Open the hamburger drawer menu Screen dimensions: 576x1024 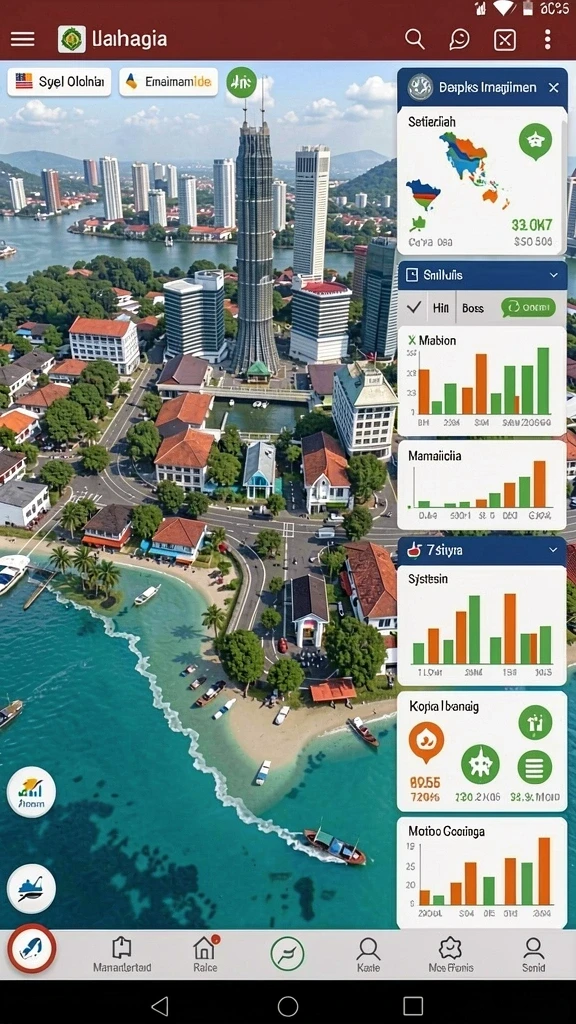pyautogui.click(x=22, y=39)
